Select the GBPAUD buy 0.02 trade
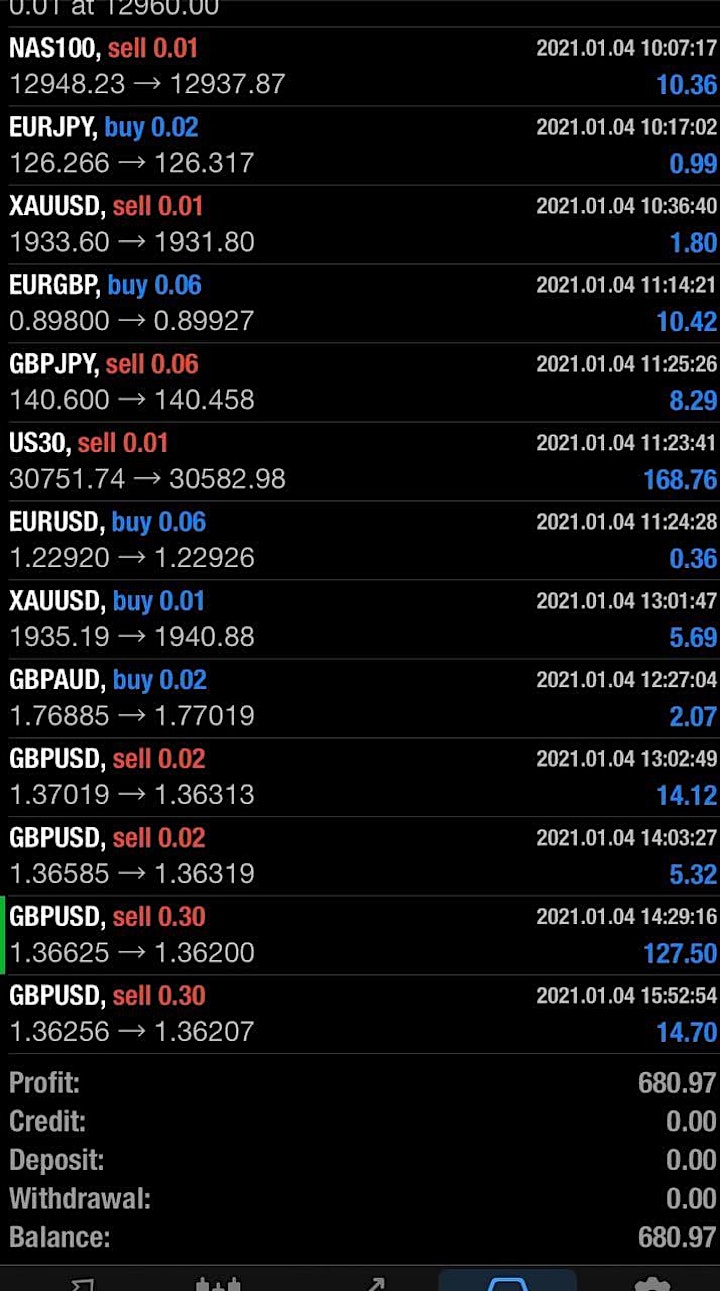Image resolution: width=720 pixels, height=1291 pixels. click(x=360, y=698)
